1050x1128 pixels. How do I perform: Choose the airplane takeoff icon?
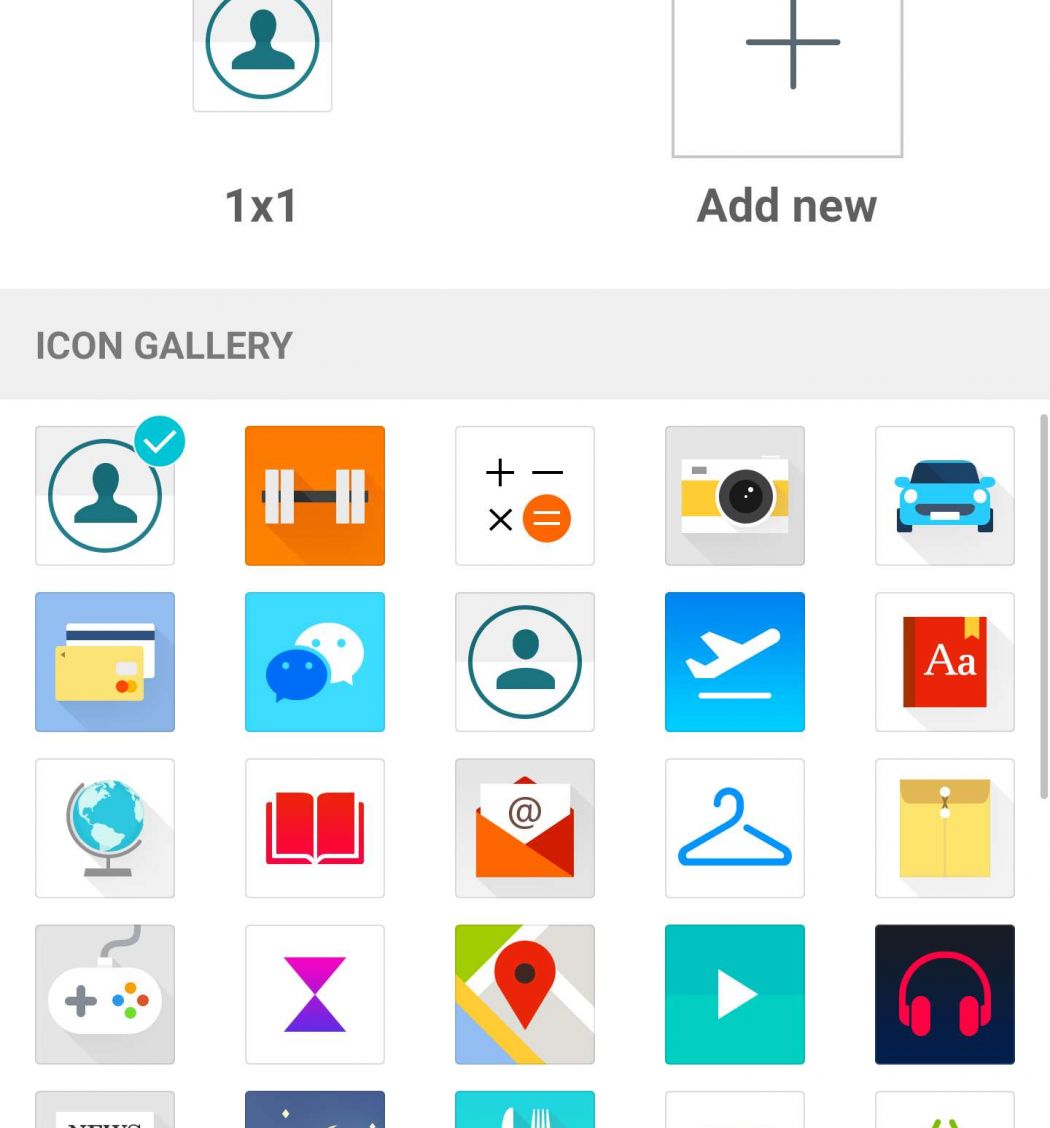735,662
